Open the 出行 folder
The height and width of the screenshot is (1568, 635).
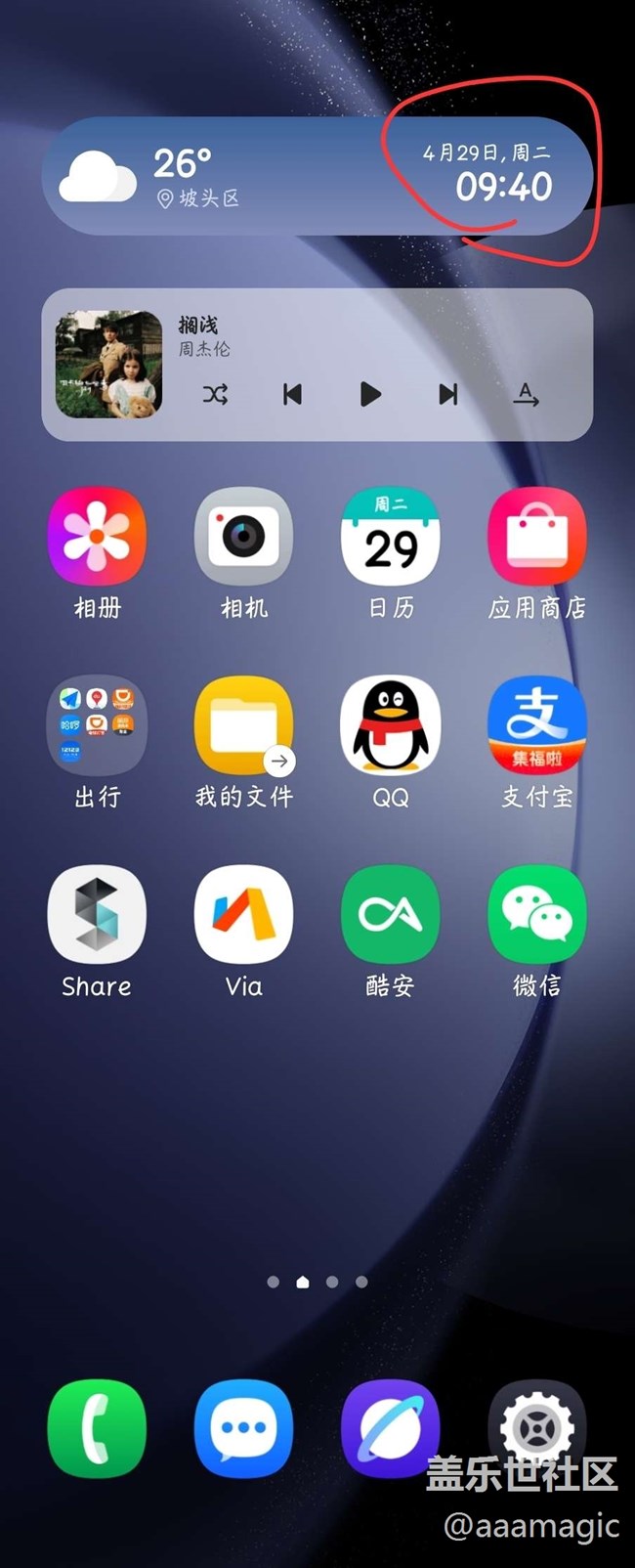point(97,725)
